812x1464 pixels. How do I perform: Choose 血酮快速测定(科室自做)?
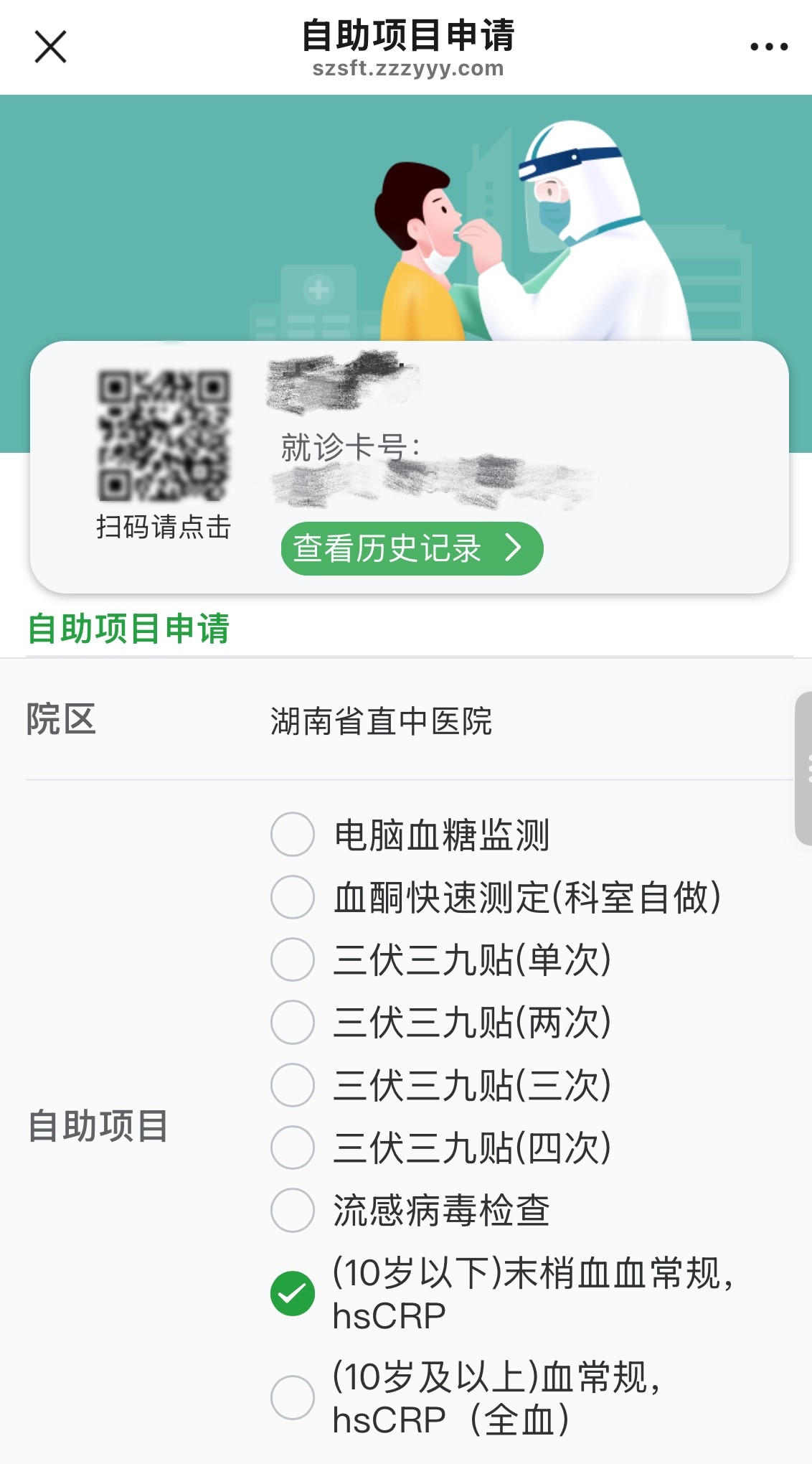click(293, 896)
